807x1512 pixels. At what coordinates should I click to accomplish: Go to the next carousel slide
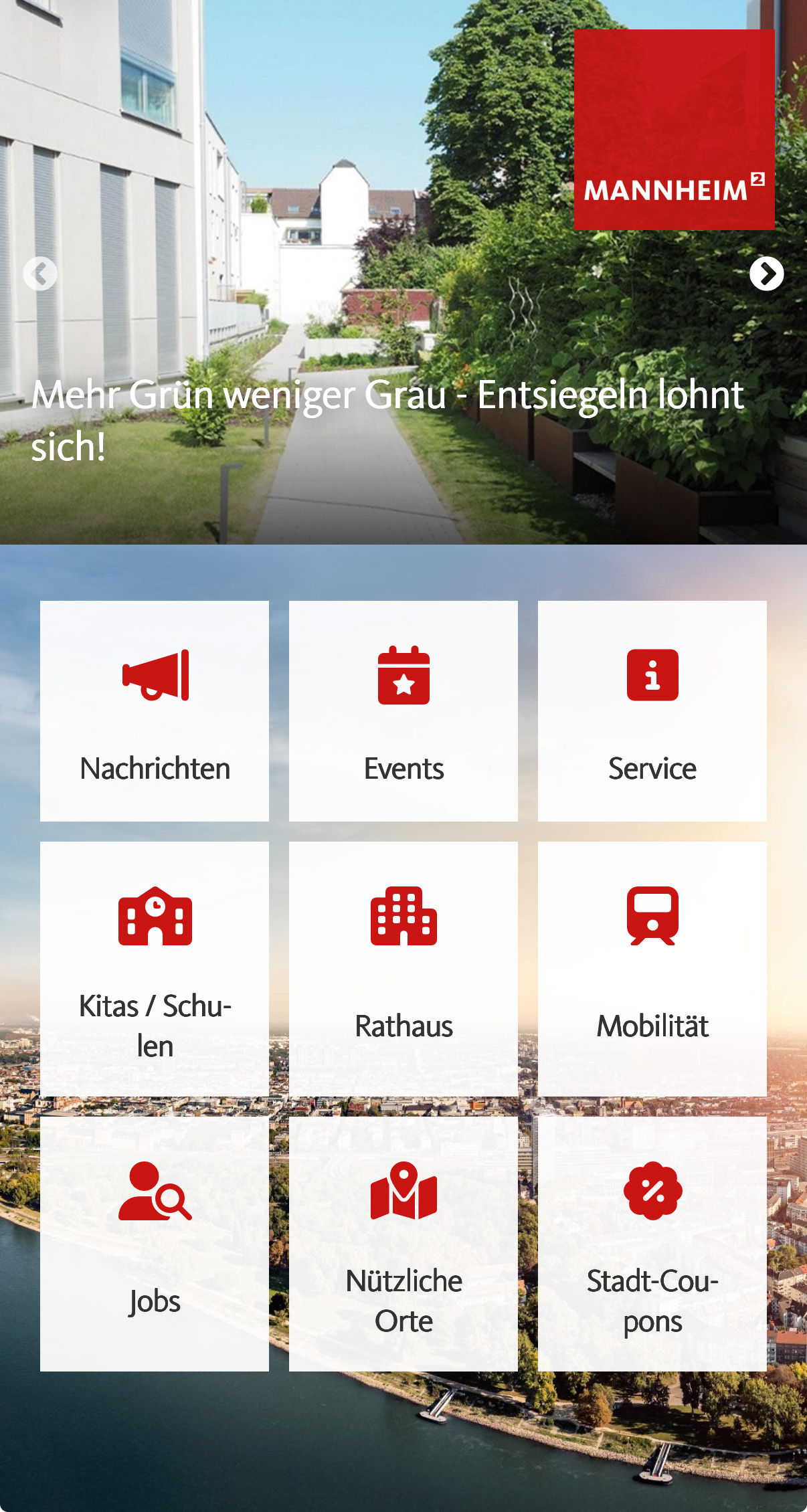coord(766,274)
